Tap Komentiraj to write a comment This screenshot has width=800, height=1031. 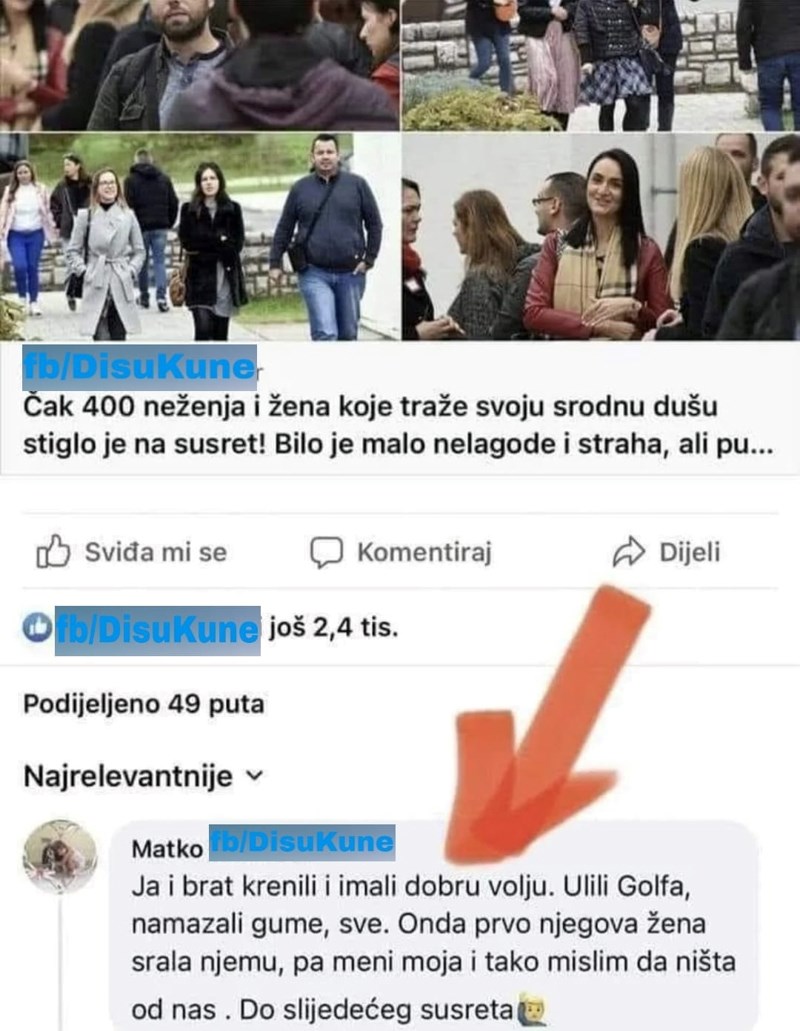[401, 552]
